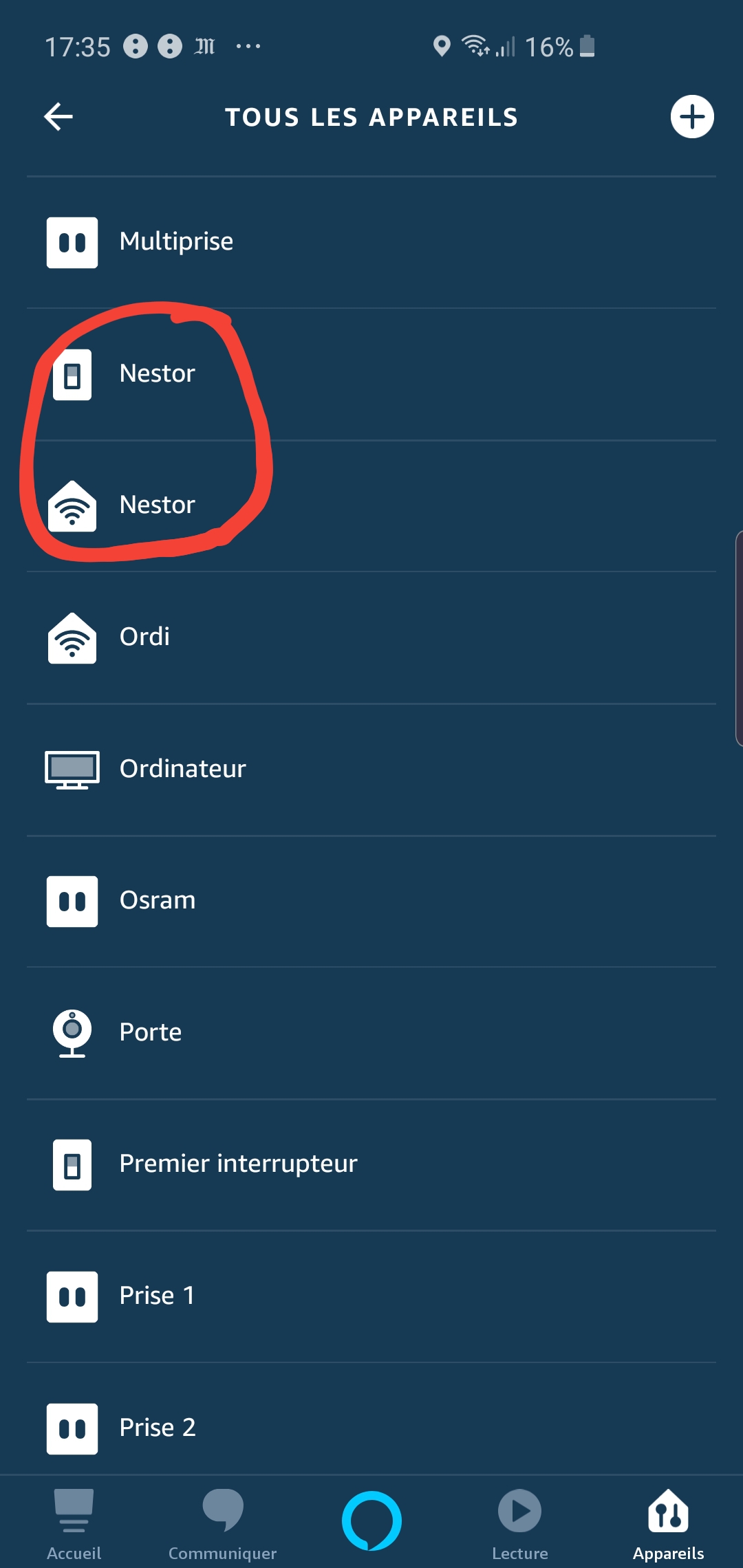The image size is (743, 1568).
Task: Activate the Alexa voice button
Action: tap(371, 1521)
